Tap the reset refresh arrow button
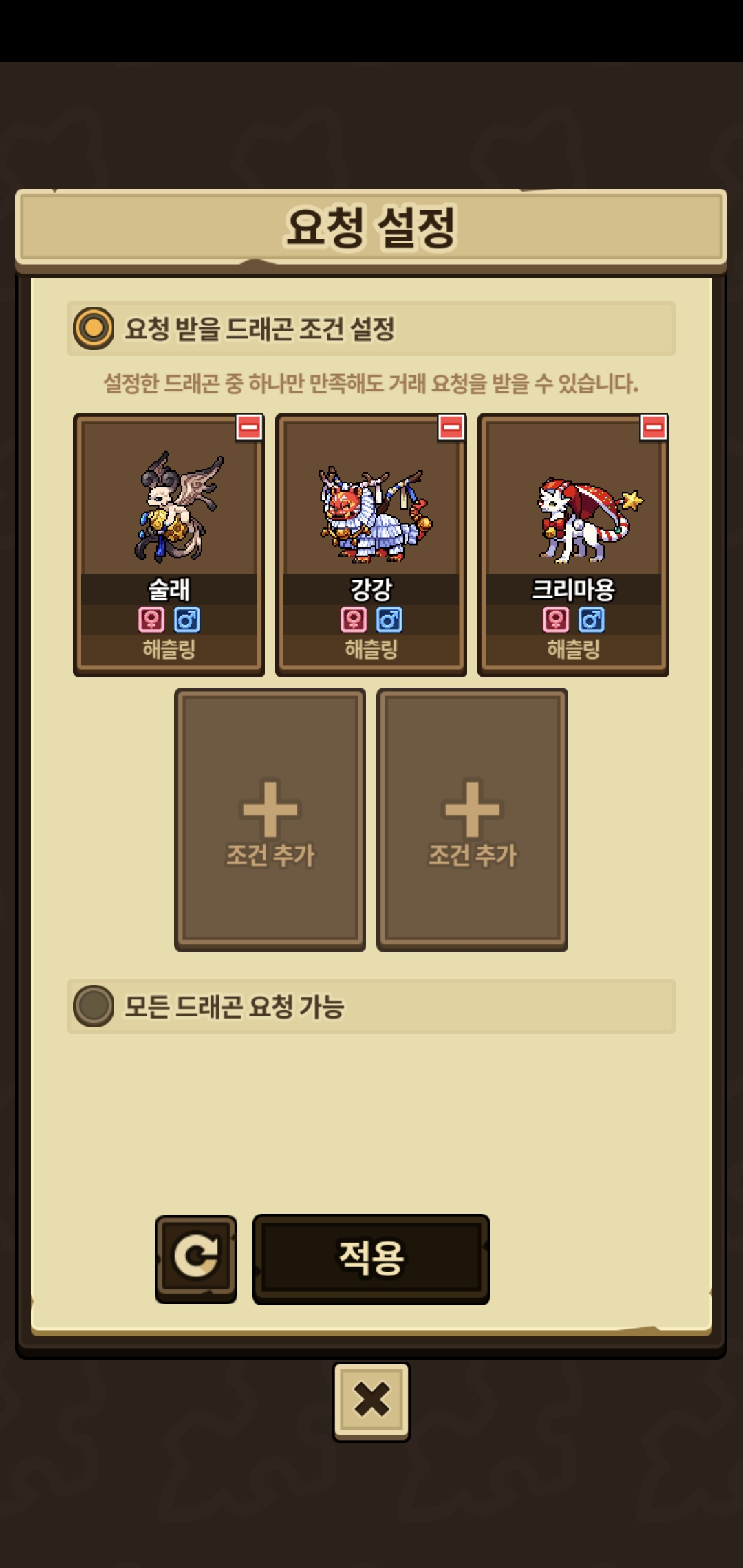 [196, 1258]
